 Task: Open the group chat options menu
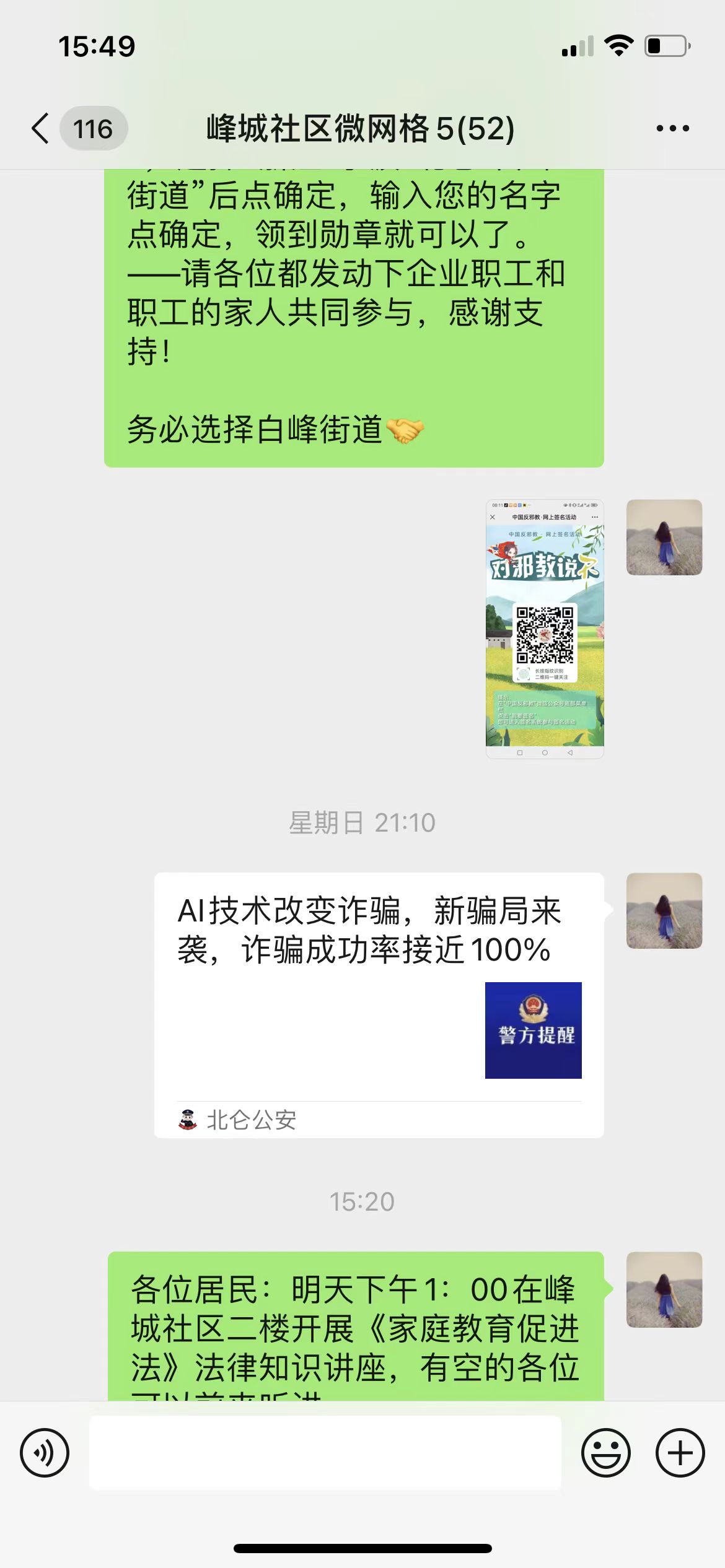click(x=672, y=129)
